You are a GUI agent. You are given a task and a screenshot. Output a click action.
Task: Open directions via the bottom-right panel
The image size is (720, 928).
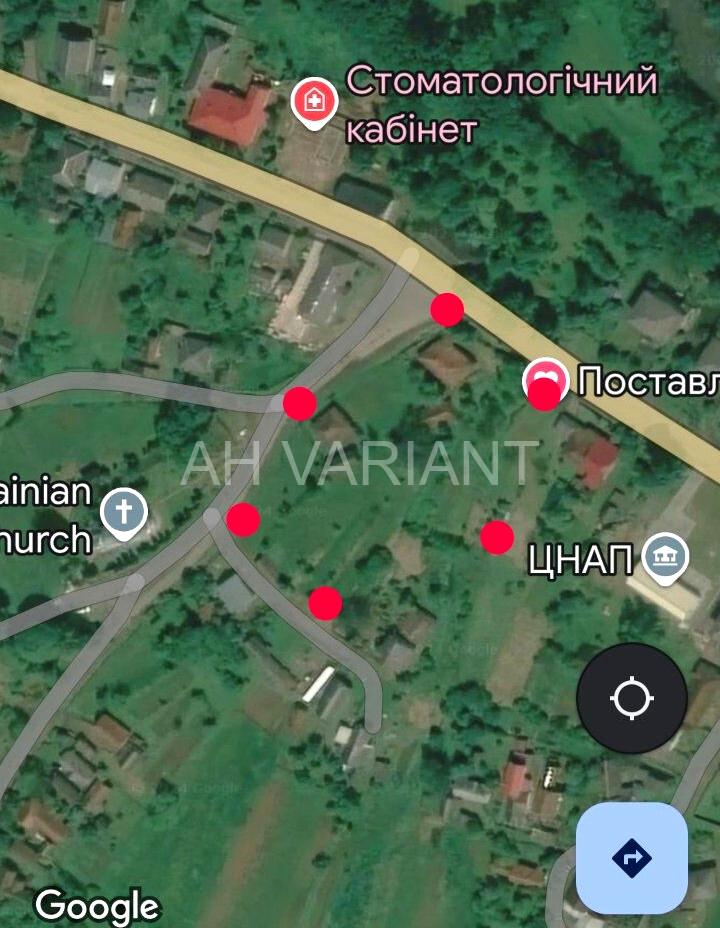click(631, 857)
